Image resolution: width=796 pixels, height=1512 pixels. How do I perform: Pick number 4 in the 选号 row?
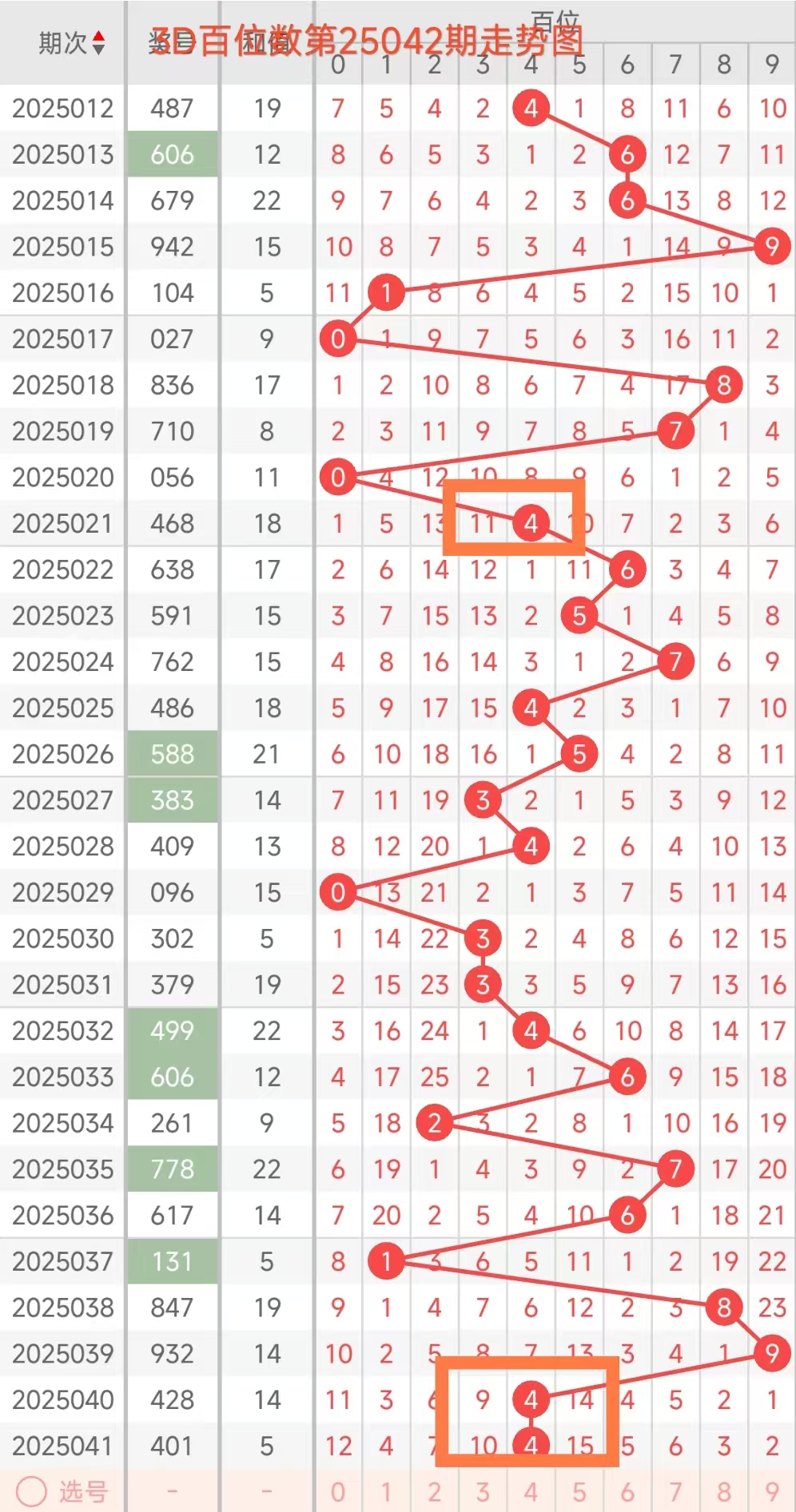[531, 1491]
